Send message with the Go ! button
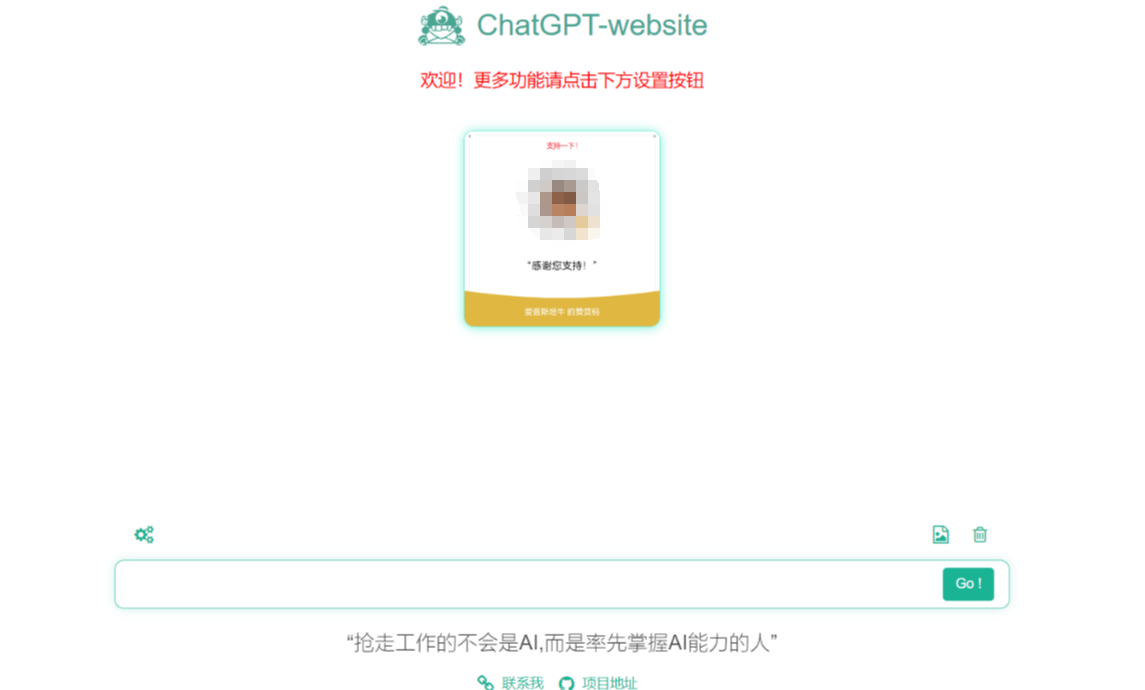This screenshot has width=1145, height=690. pyautogui.click(x=968, y=584)
